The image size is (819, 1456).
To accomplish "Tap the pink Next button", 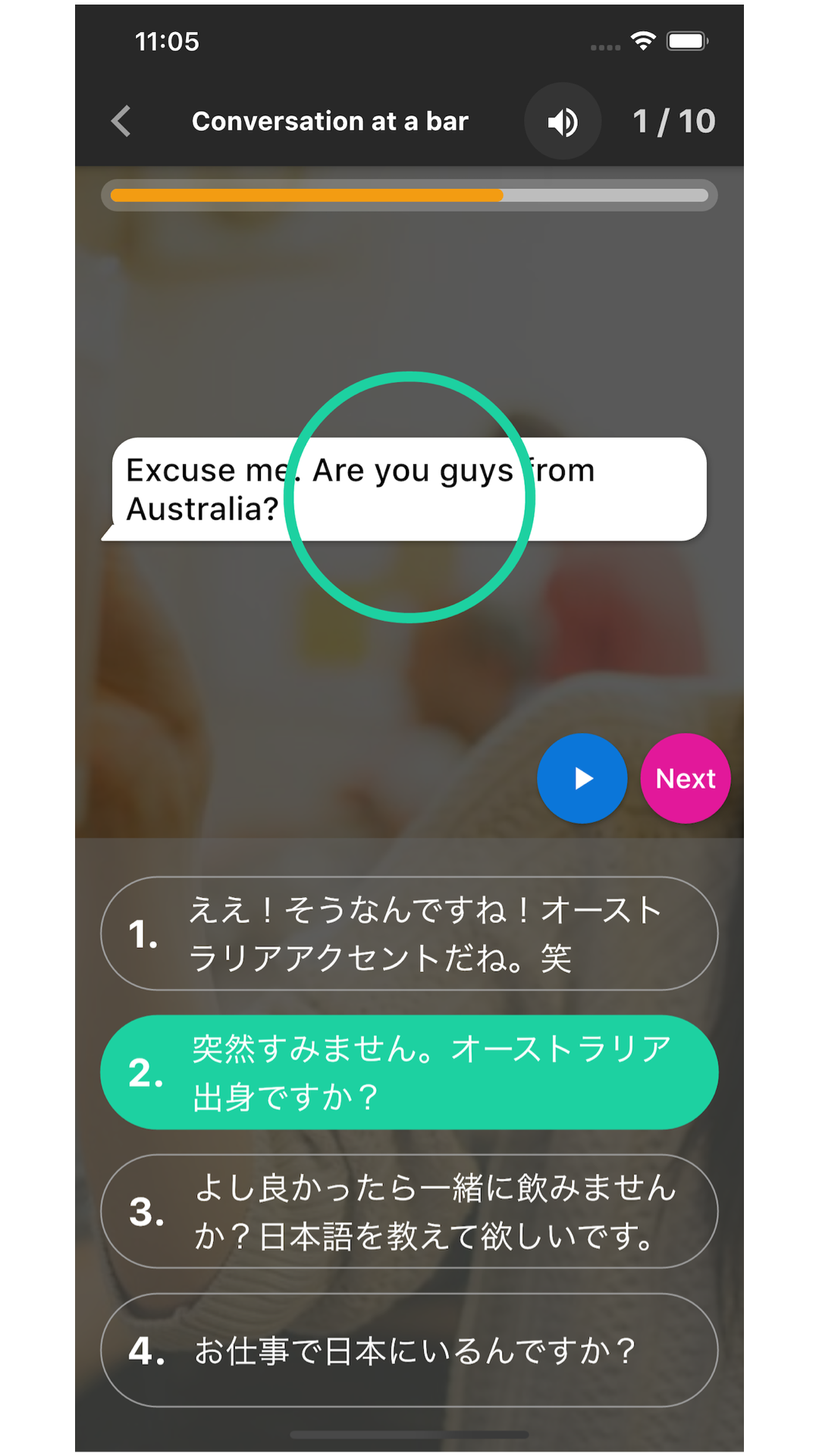I will pyautogui.click(x=686, y=778).
